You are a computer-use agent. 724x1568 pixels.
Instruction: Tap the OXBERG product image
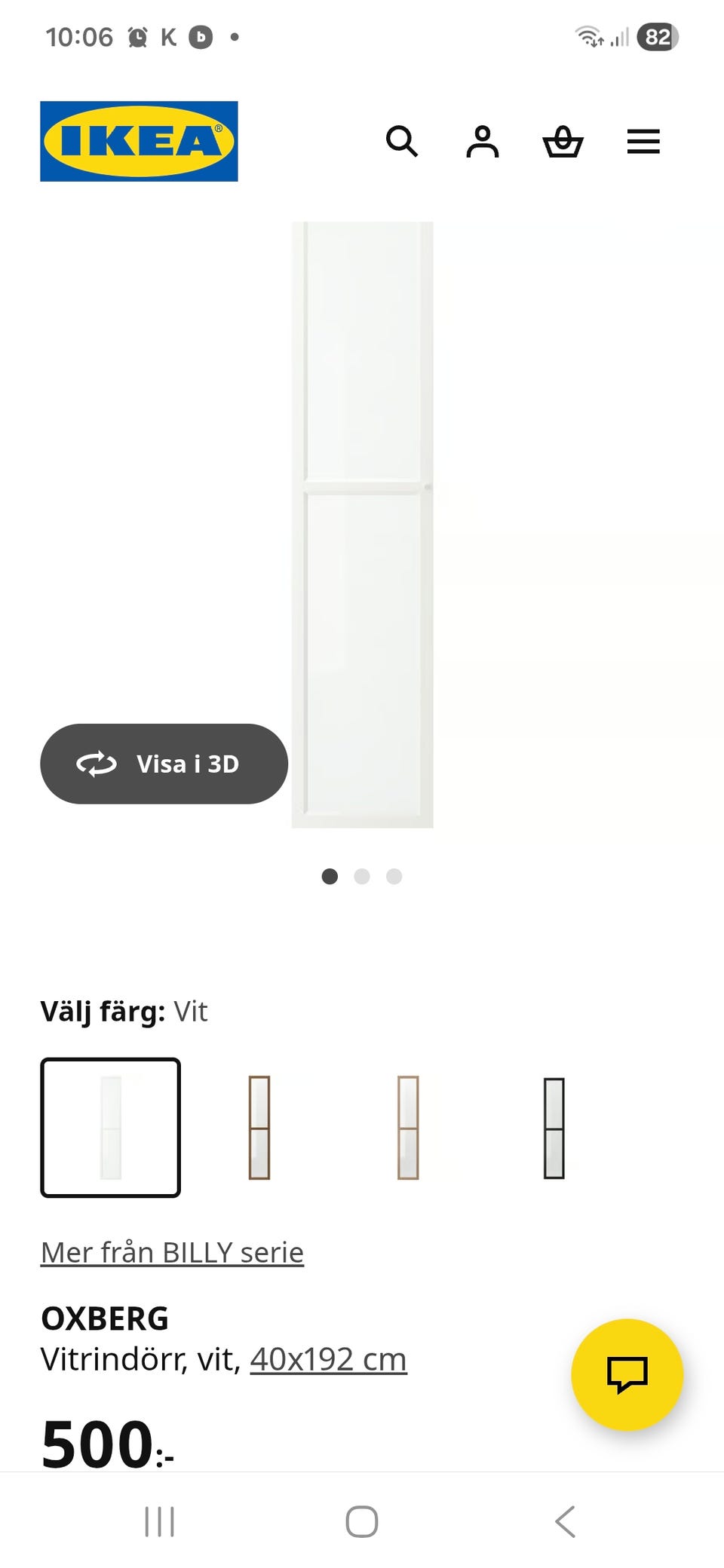click(x=362, y=520)
